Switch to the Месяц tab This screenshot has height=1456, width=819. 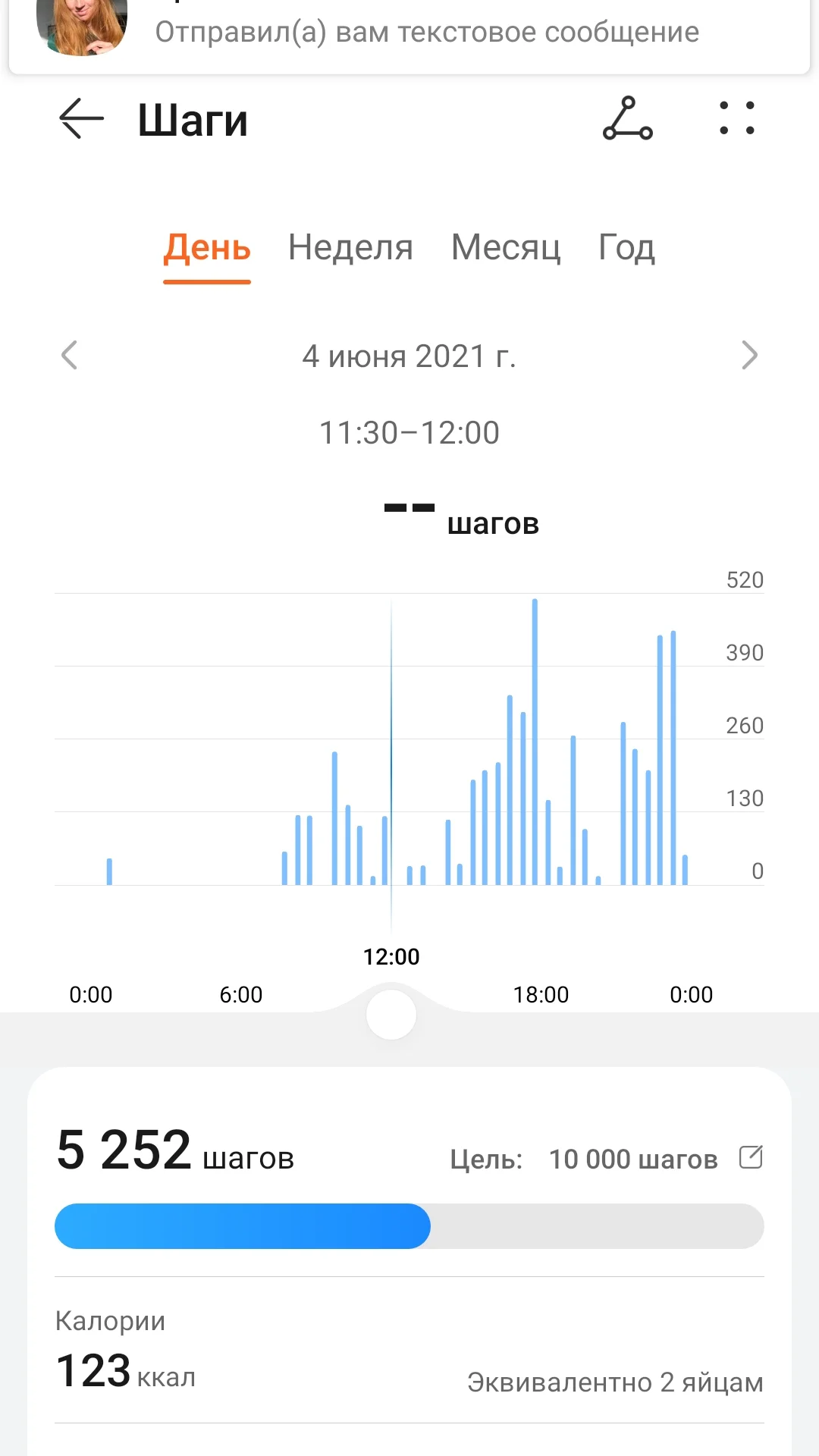506,247
